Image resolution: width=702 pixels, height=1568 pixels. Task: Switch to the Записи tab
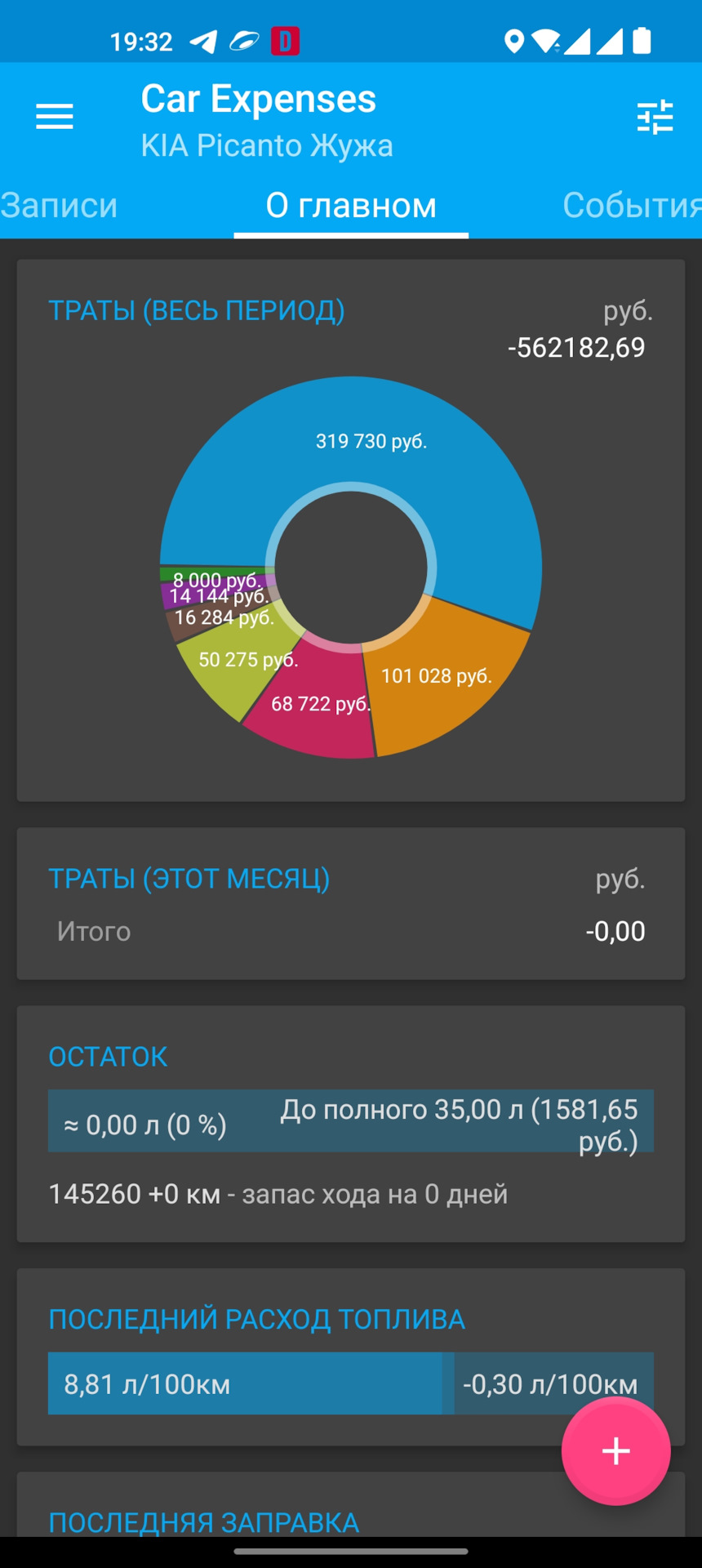(x=59, y=205)
